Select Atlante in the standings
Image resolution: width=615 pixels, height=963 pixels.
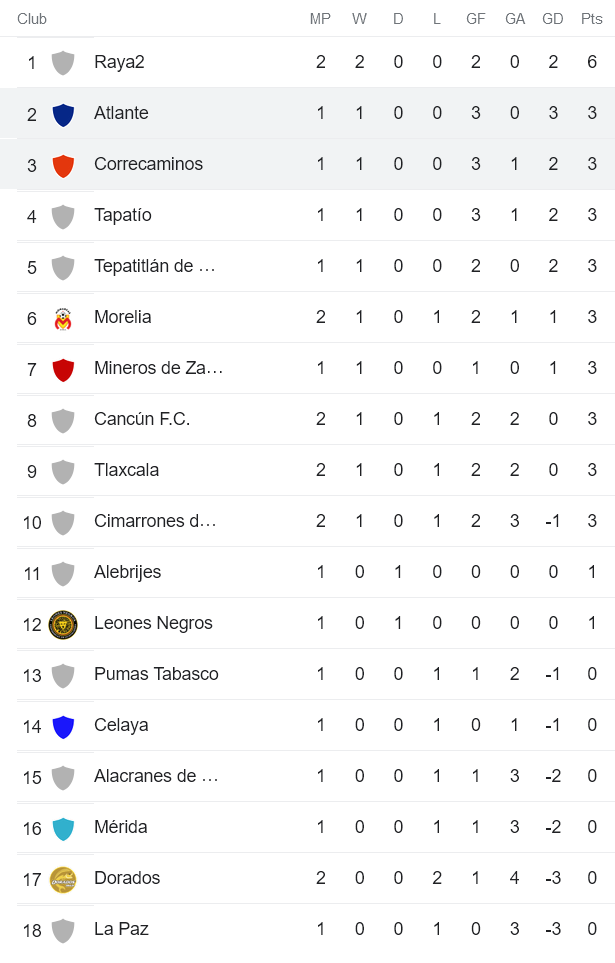(x=121, y=113)
